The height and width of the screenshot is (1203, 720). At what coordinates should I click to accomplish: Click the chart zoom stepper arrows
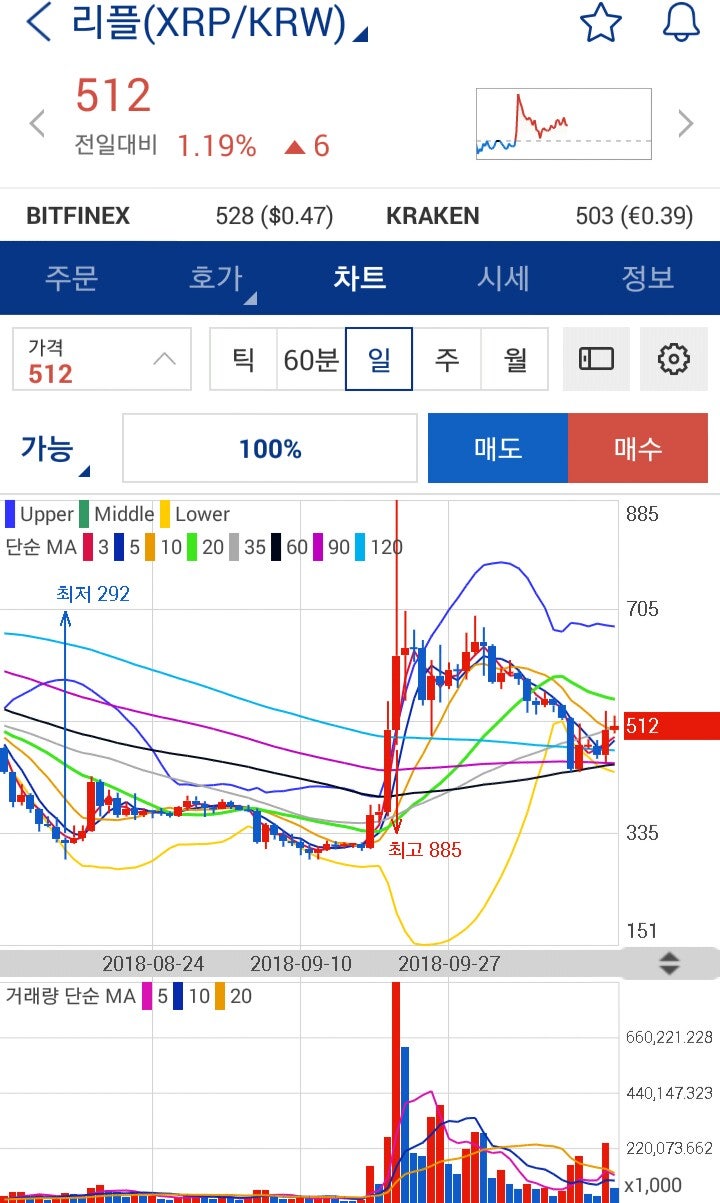[x=668, y=964]
